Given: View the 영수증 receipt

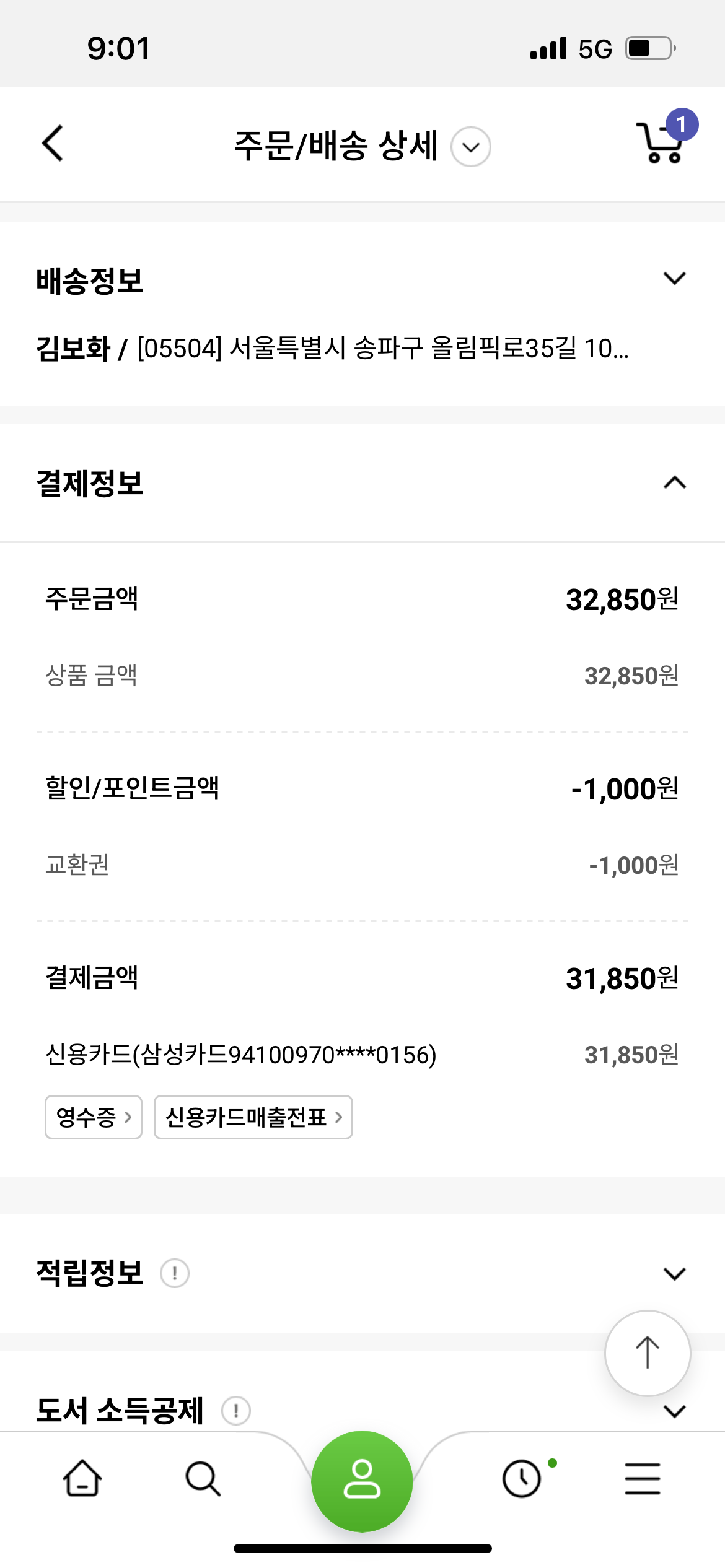Looking at the screenshot, I should coord(94,1117).
